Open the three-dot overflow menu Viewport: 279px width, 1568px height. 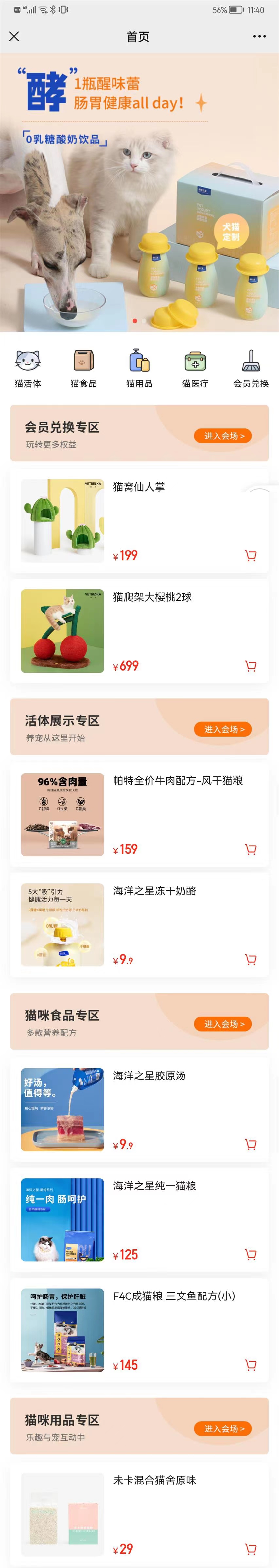click(x=260, y=37)
